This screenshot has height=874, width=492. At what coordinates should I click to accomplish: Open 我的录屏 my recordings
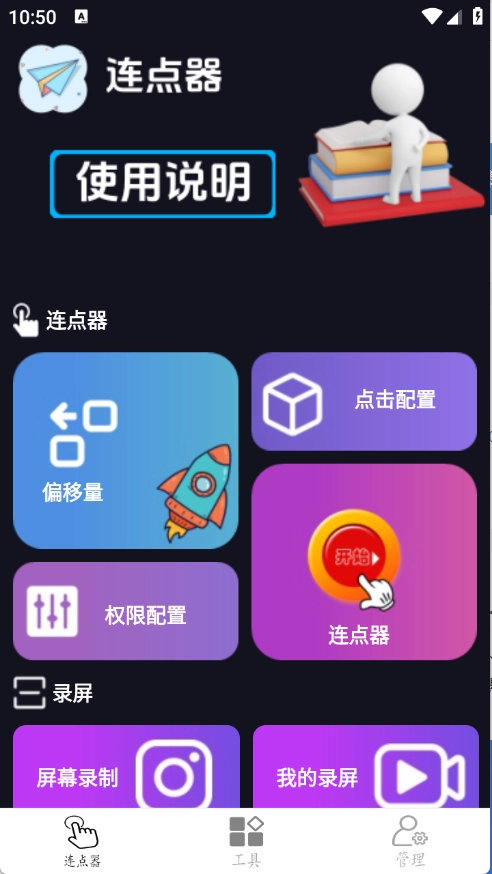pos(366,767)
